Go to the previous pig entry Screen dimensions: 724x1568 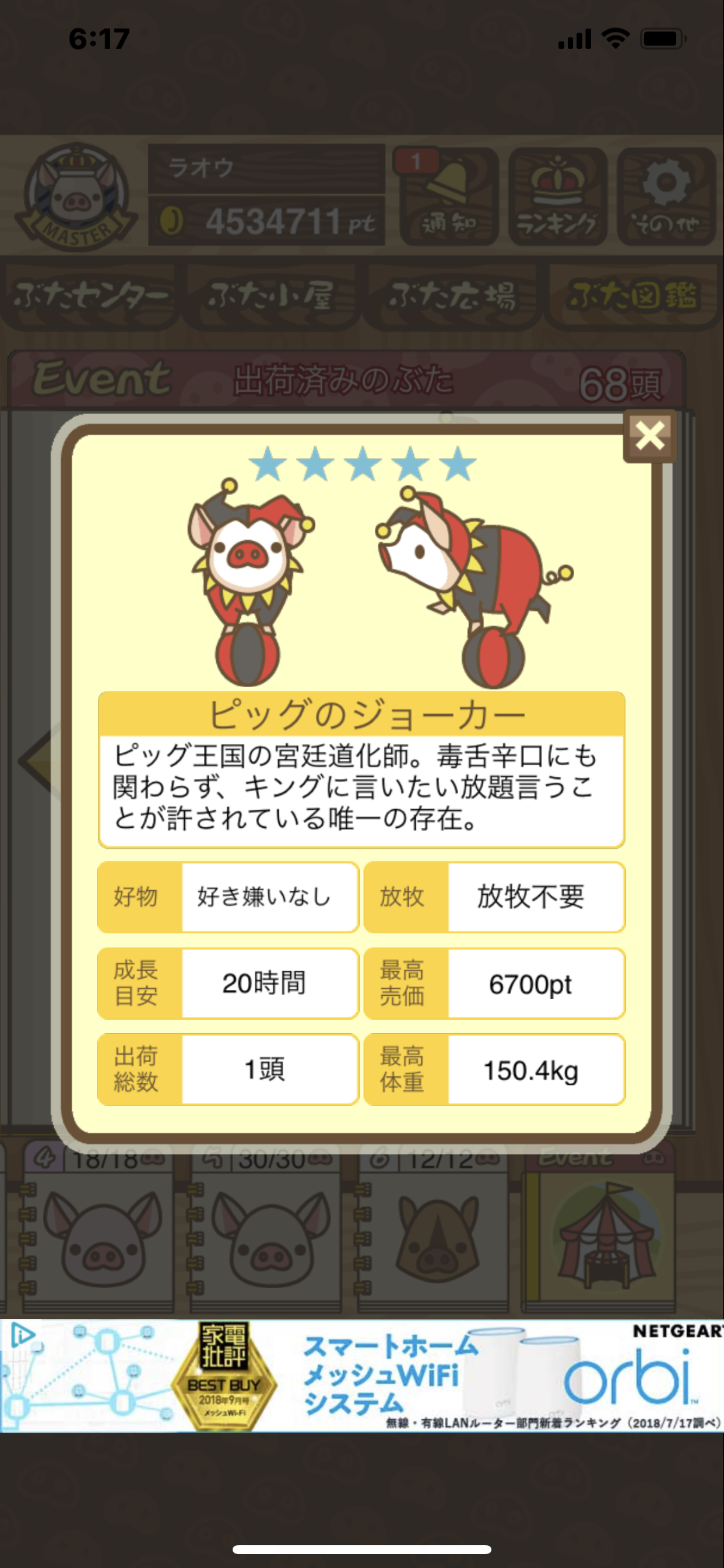coord(38,761)
